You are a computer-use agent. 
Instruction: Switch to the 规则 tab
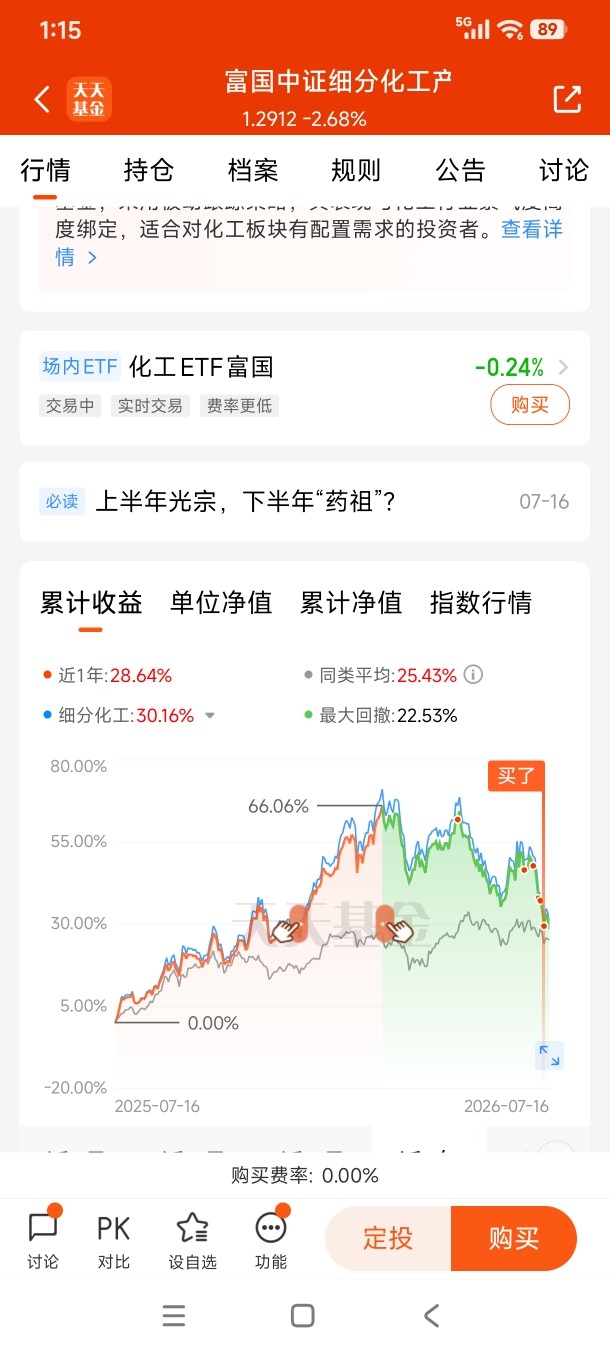(356, 170)
